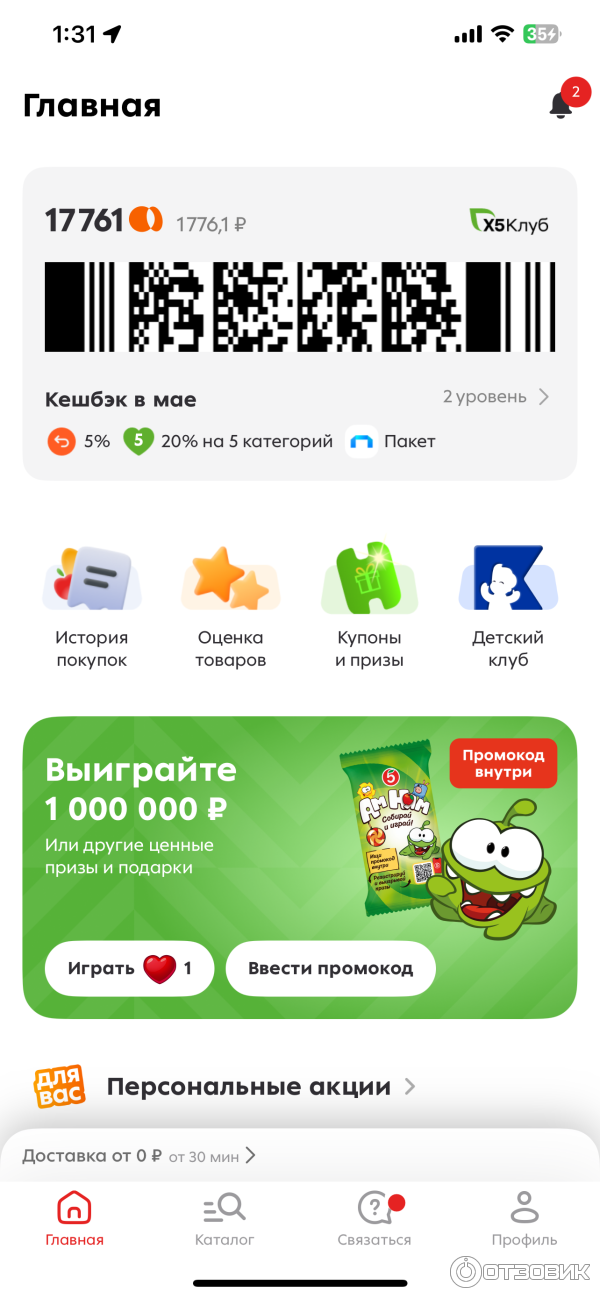600x1298 pixels.
Task: Switch to the Каталог tab
Action: 225,1219
